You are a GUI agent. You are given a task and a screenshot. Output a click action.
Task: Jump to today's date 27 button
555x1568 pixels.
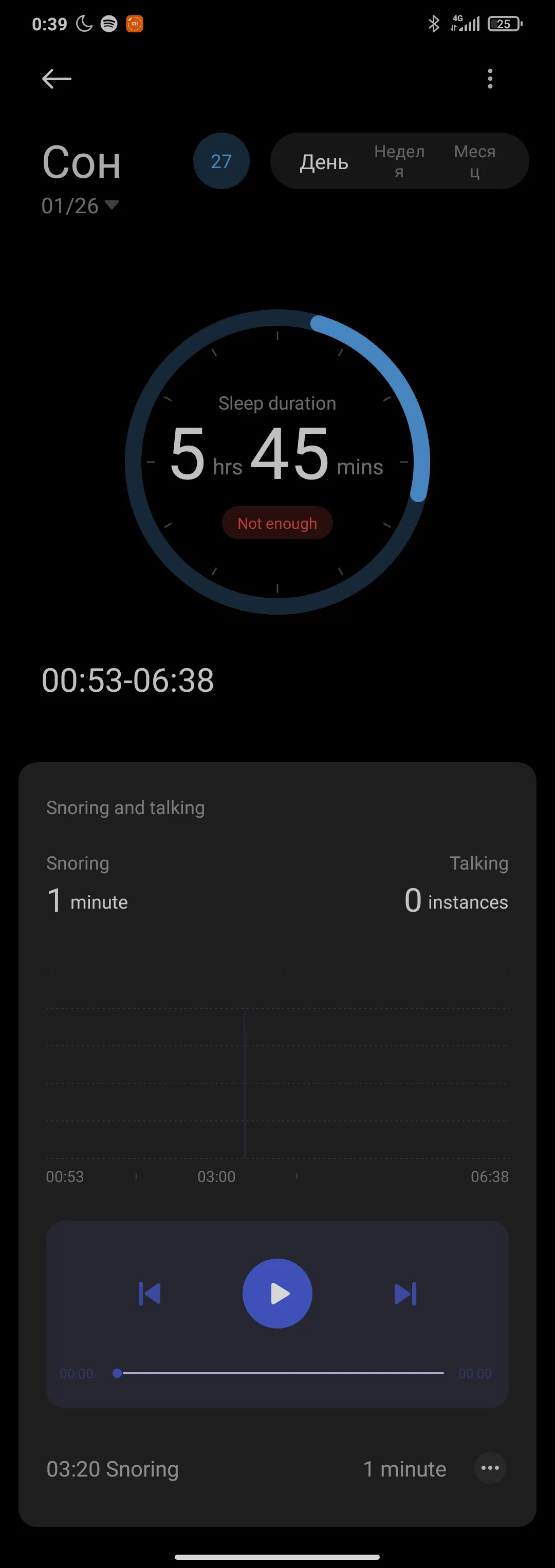click(x=221, y=161)
